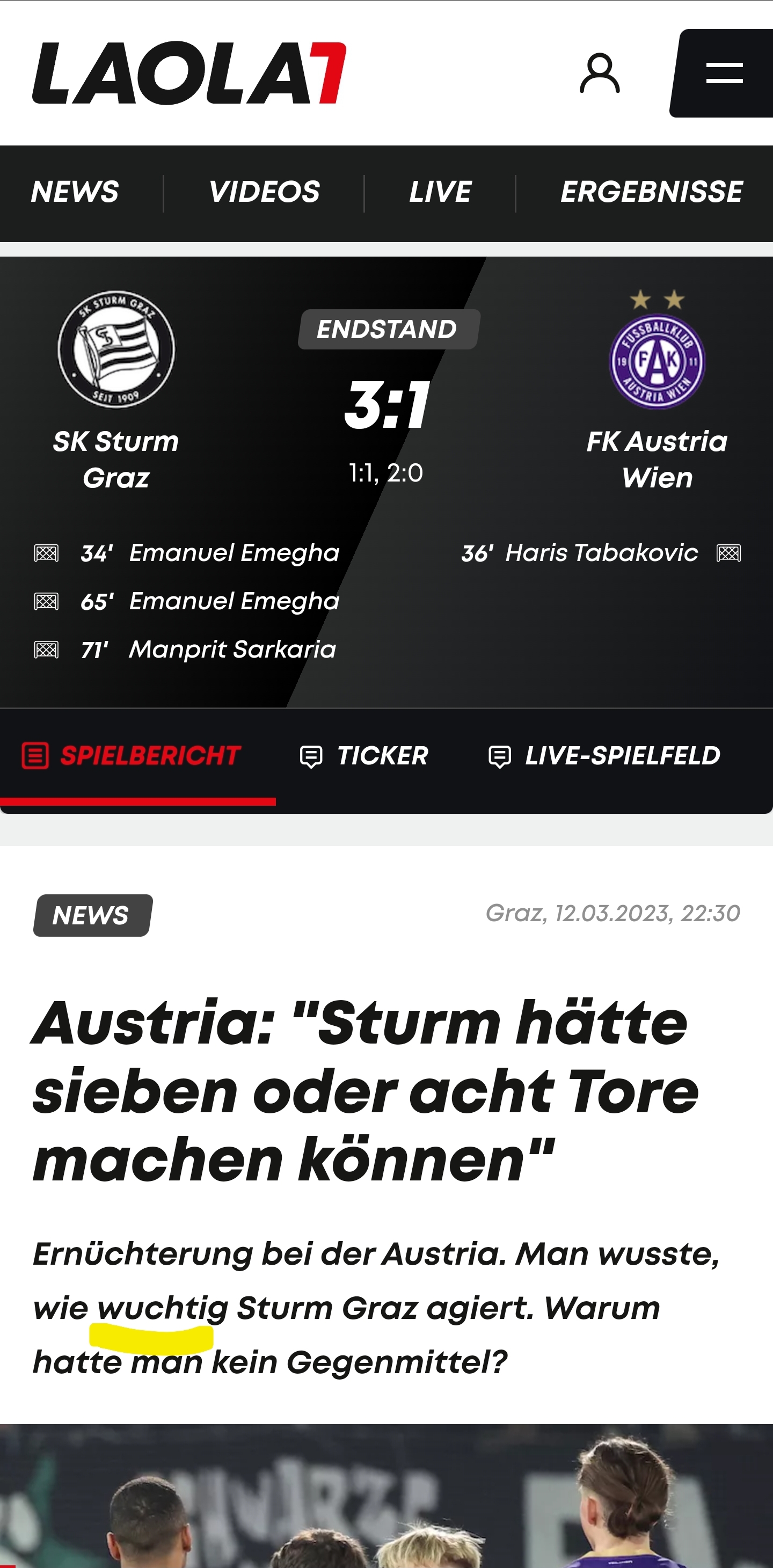773x1568 pixels.
Task: Select the LIVE section
Action: point(440,192)
